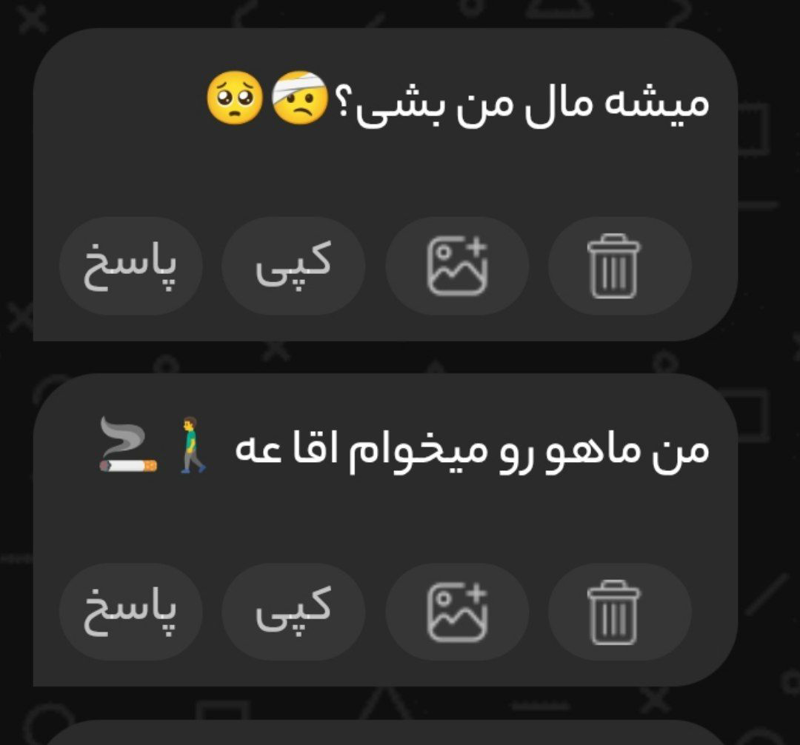Copy the message 'میشه مال من بشی؟'
The width and height of the screenshot is (800, 745).
293,266
